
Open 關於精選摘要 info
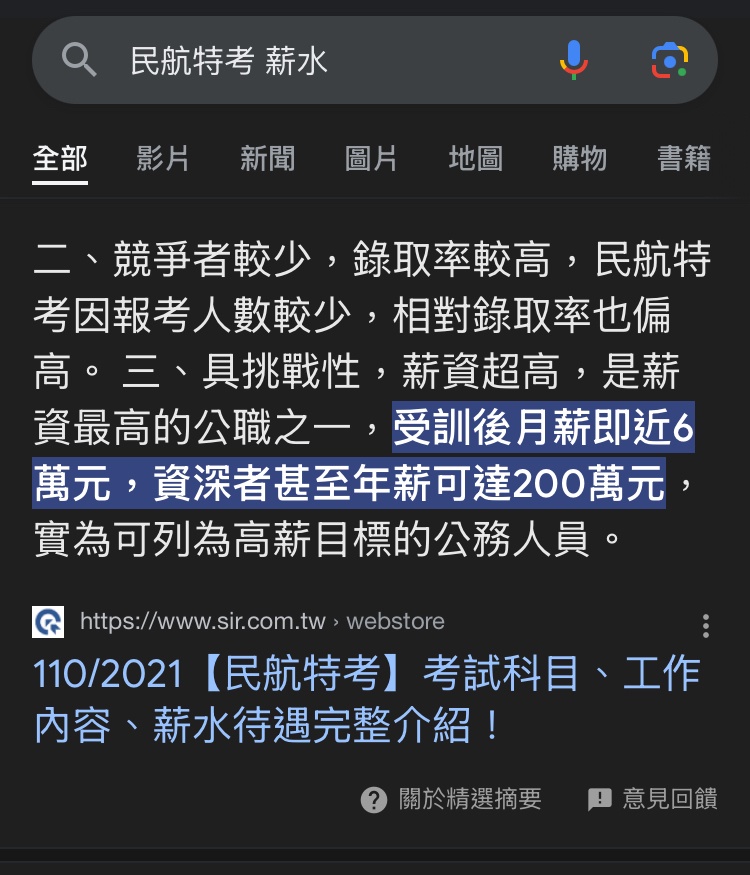click(x=452, y=799)
